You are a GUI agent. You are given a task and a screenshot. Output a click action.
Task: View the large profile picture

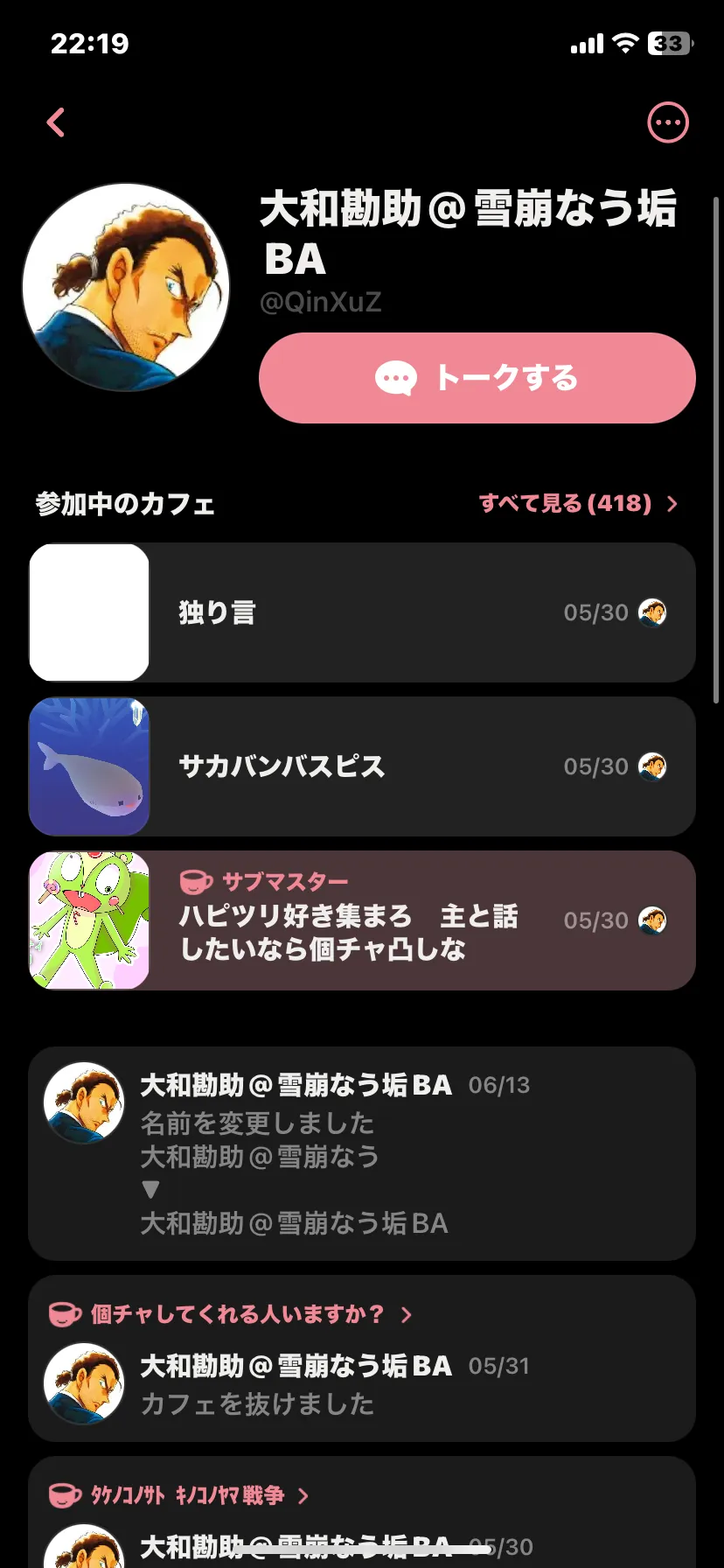[x=126, y=287]
